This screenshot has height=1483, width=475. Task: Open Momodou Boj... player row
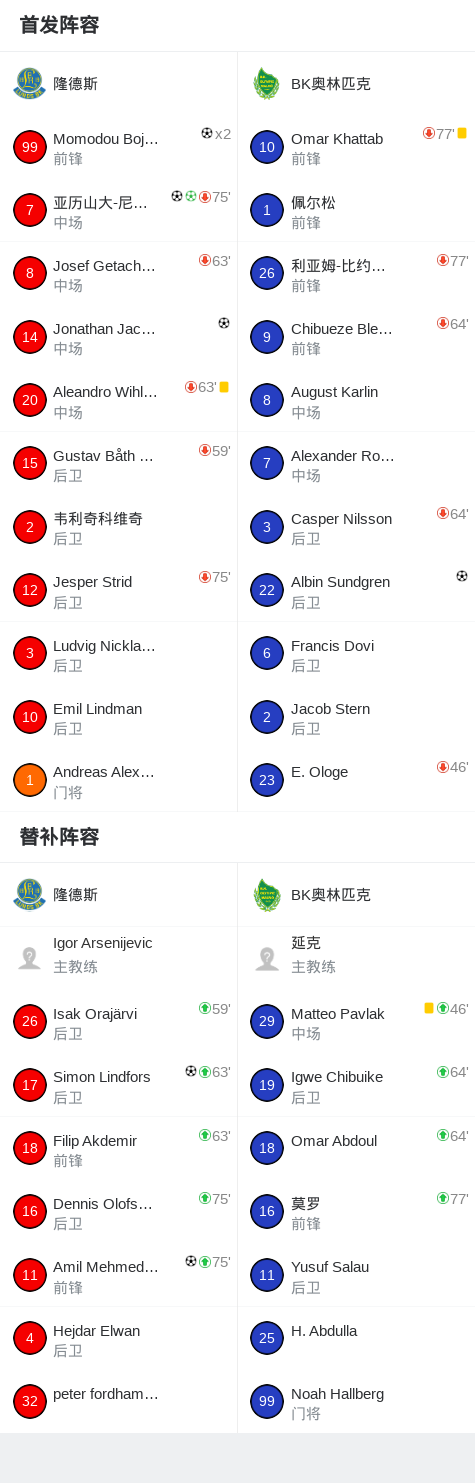coord(118,147)
